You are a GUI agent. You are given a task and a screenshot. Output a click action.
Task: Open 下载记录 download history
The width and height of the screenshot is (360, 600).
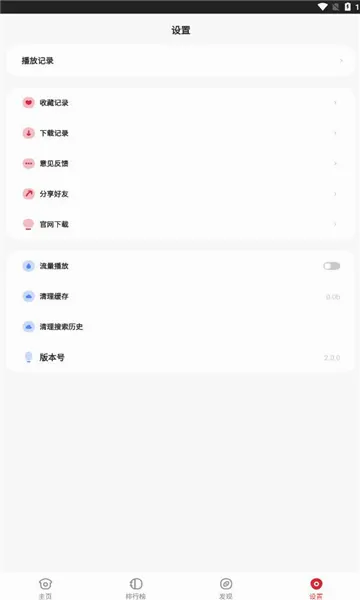[x=180, y=133]
